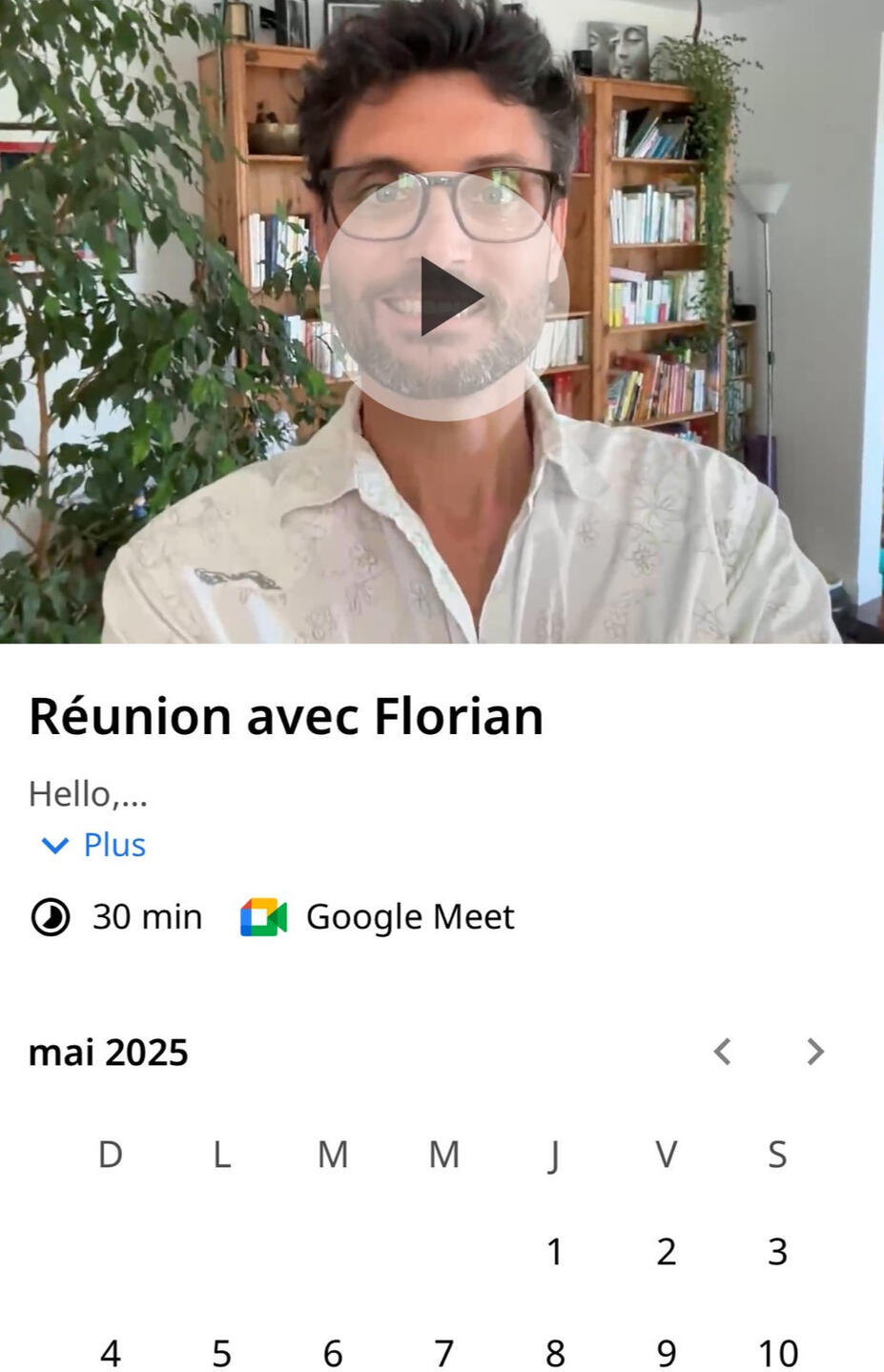The width and height of the screenshot is (884, 1372).
Task: Go to the next month
Action: [814, 1052]
